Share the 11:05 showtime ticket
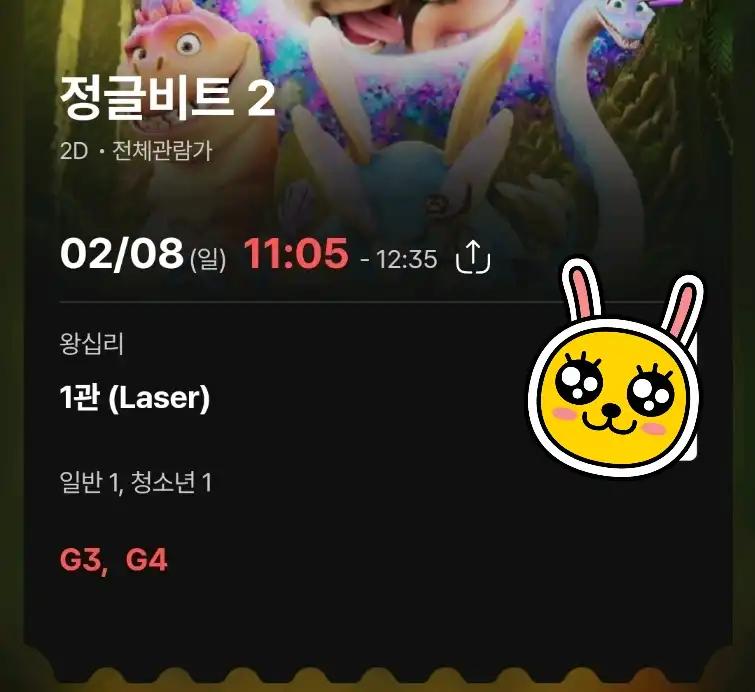 (473, 258)
